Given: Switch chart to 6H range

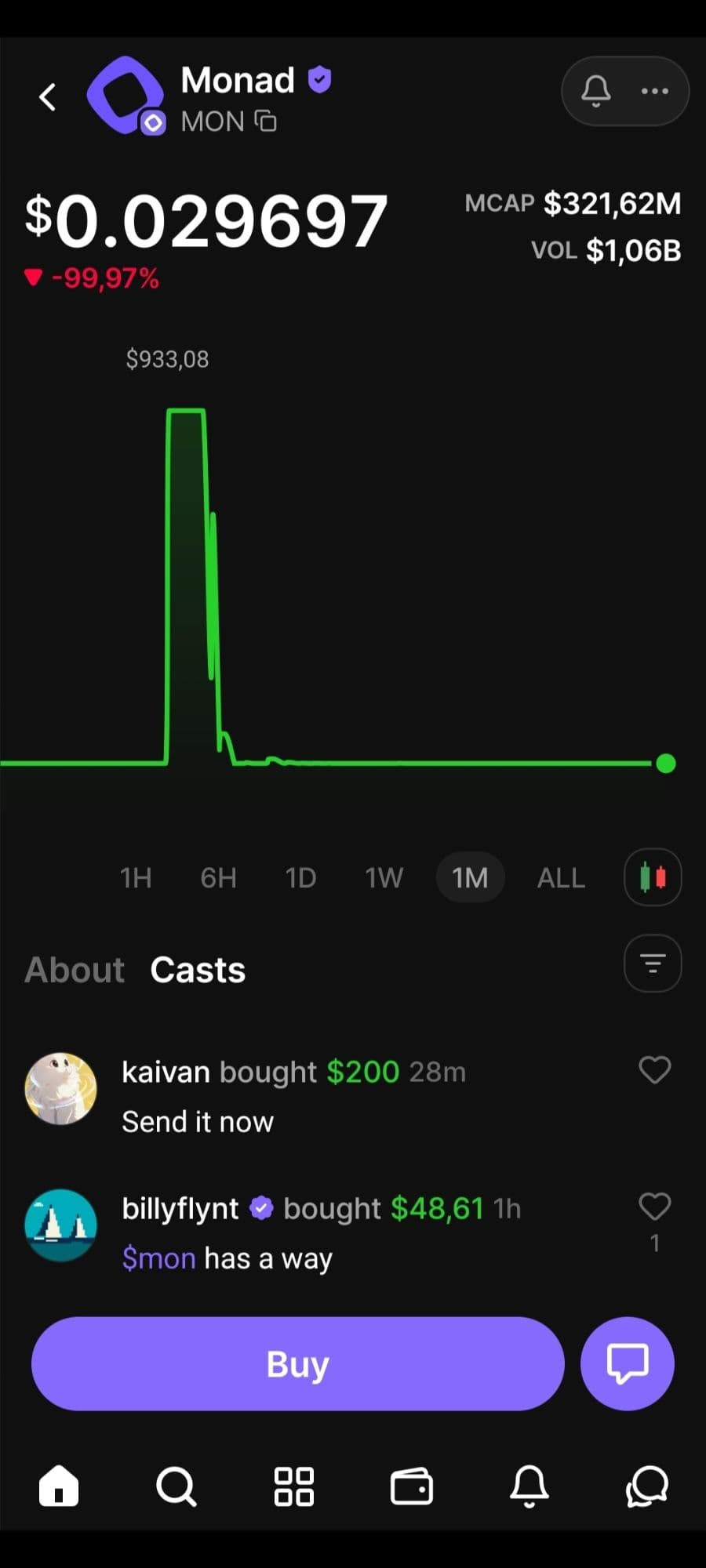Looking at the screenshot, I should tap(218, 877).
